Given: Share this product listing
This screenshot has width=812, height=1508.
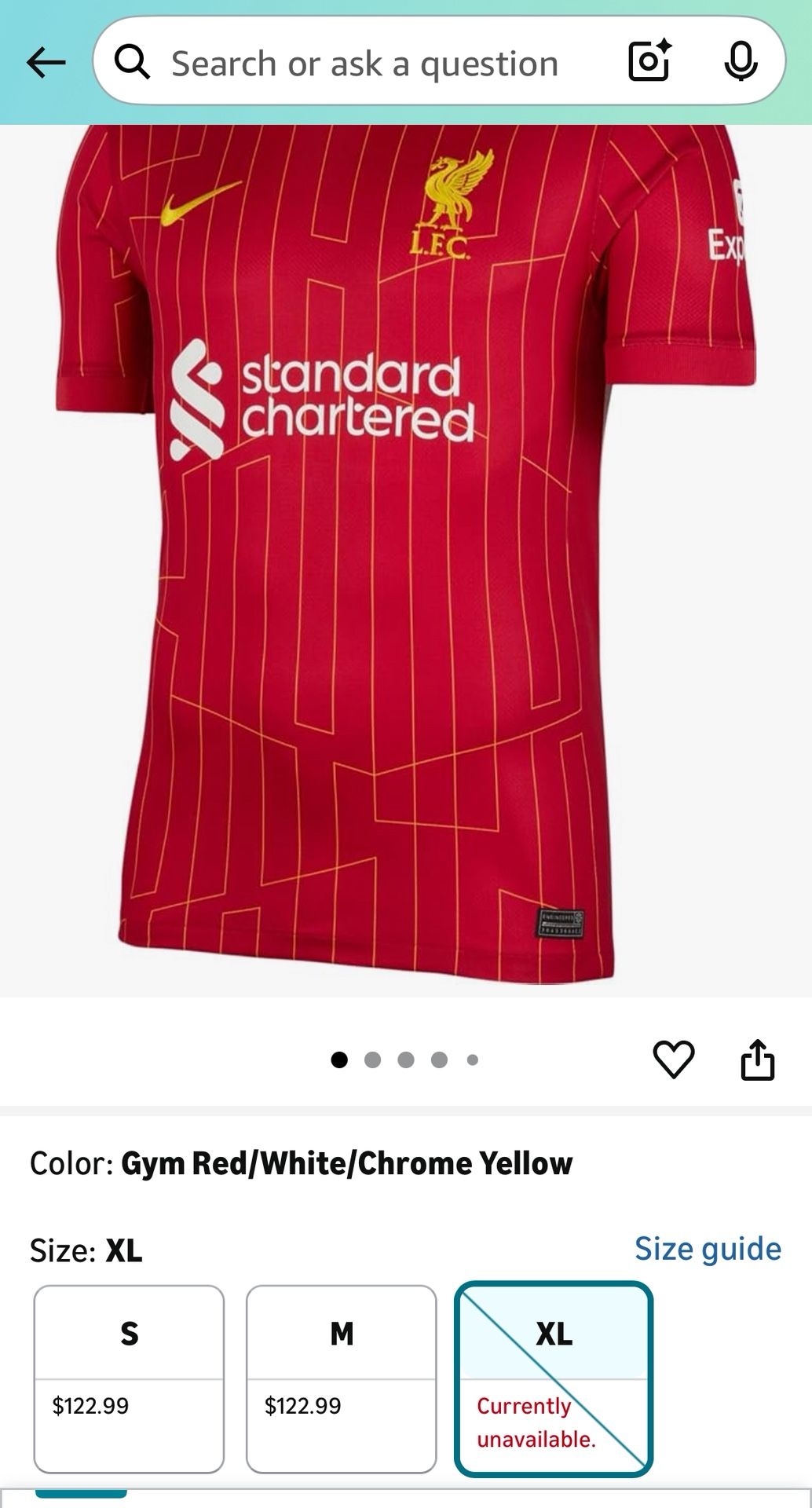Looking at the screenshot, I should (x=758, y=1060).
